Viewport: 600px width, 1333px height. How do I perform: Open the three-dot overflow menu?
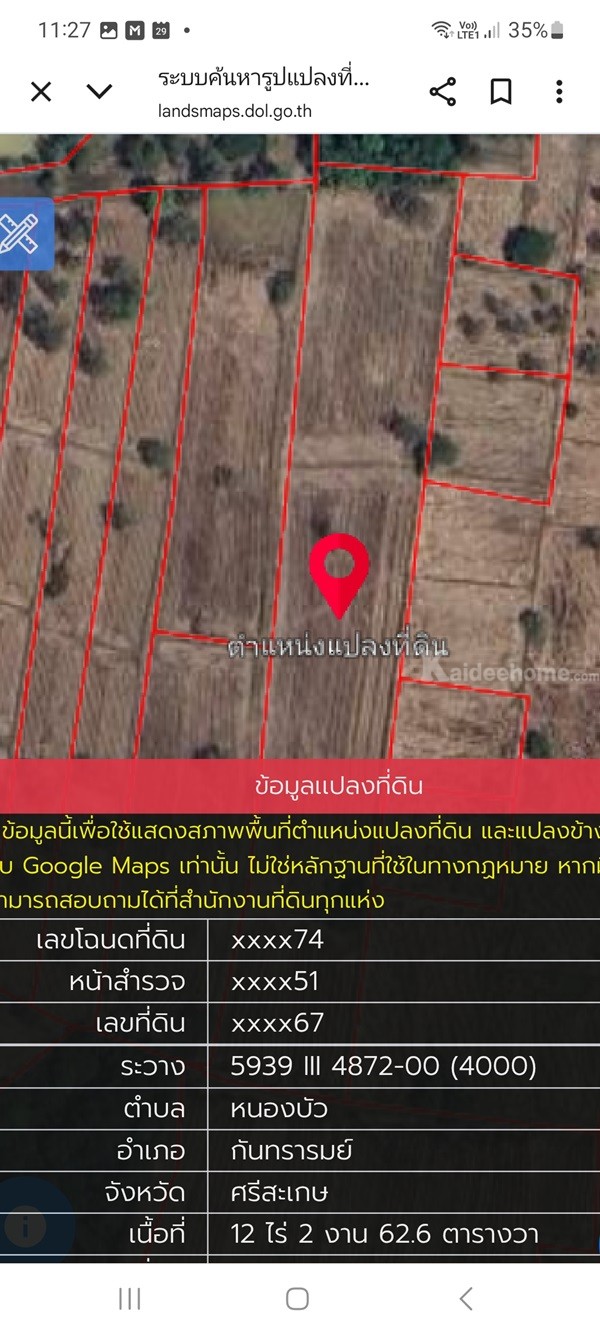coord(559,92)
